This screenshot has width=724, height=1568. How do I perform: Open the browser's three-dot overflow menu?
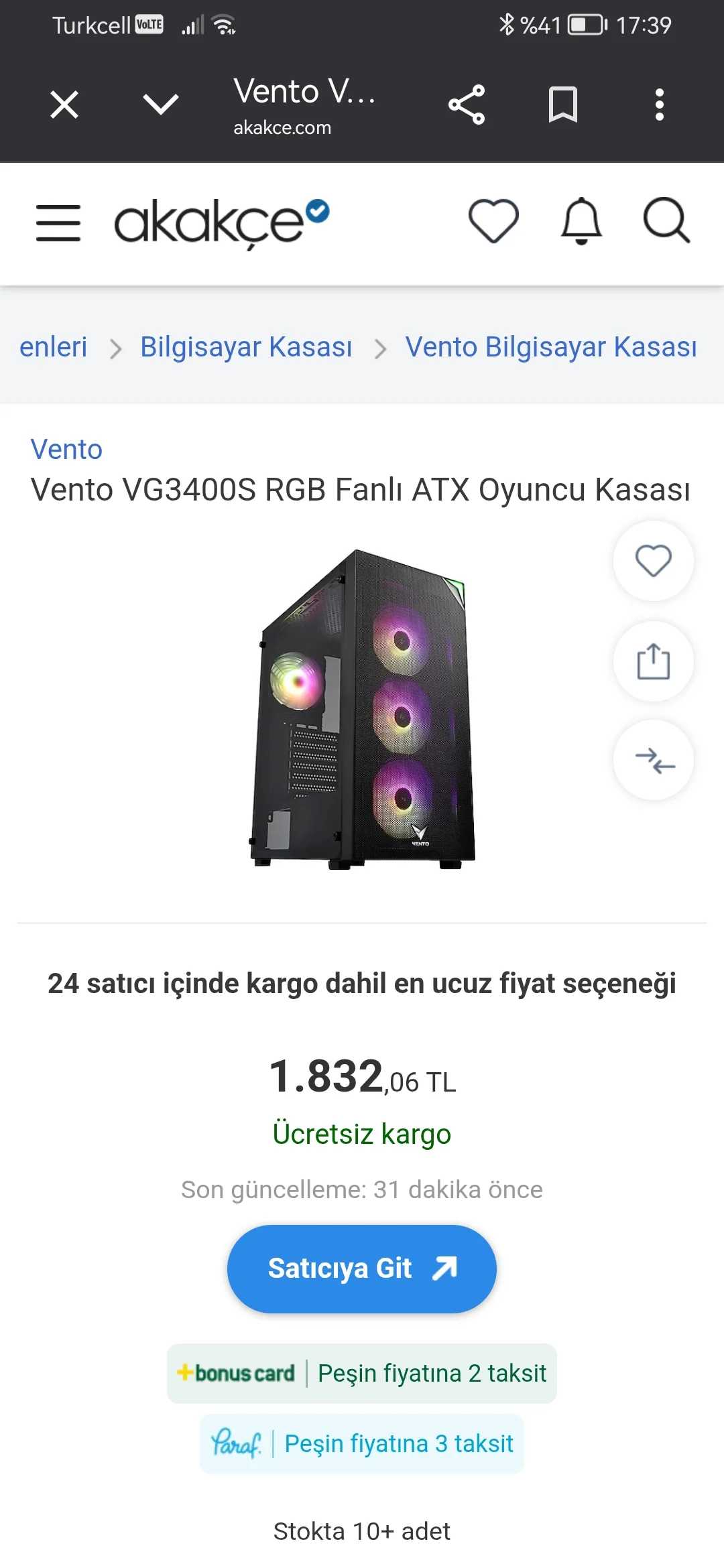point(659,105)
